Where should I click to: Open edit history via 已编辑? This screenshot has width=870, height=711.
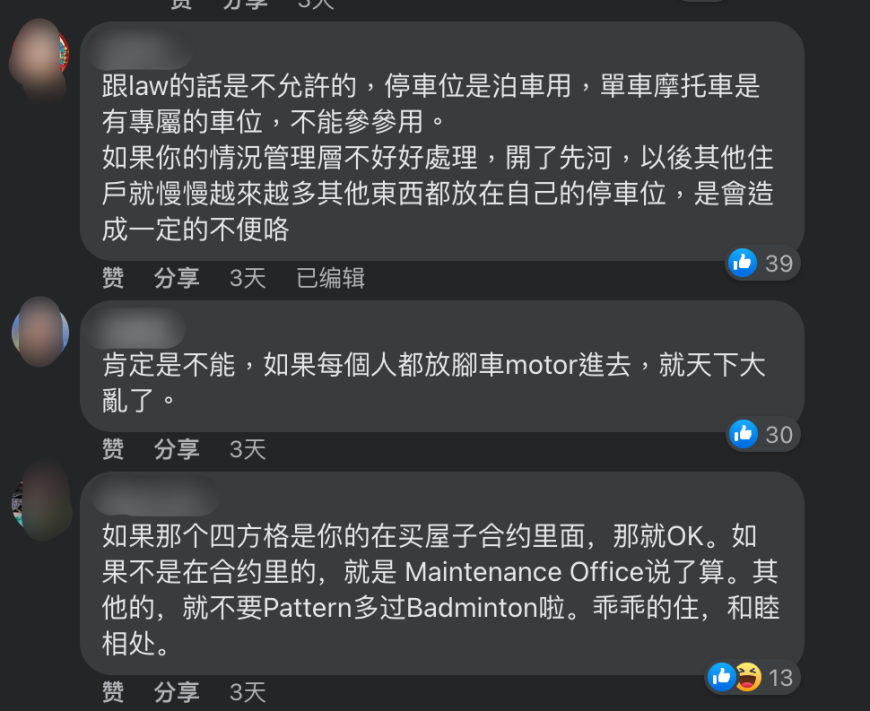click(x=330, y=278)
